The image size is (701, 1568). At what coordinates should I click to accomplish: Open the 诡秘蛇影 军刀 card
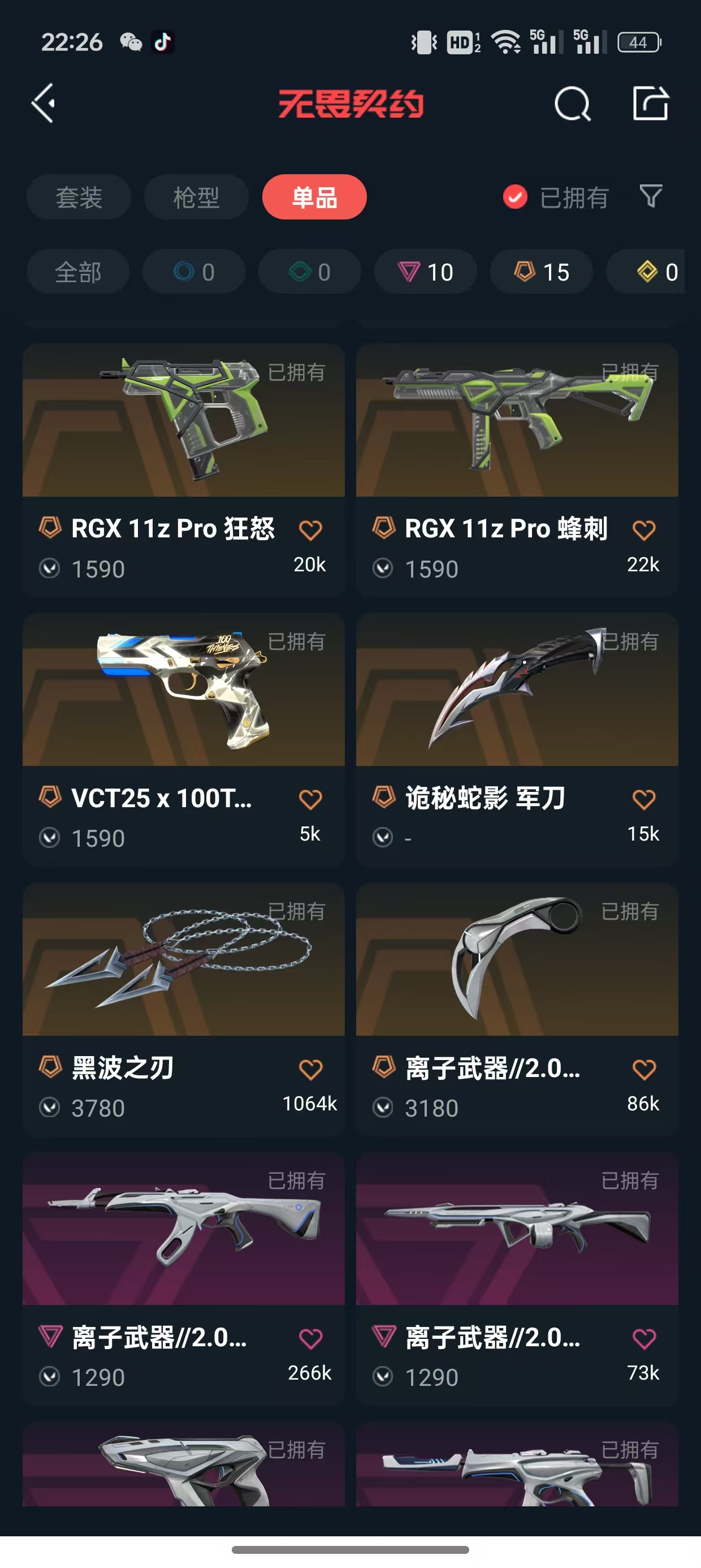point(517,694)
